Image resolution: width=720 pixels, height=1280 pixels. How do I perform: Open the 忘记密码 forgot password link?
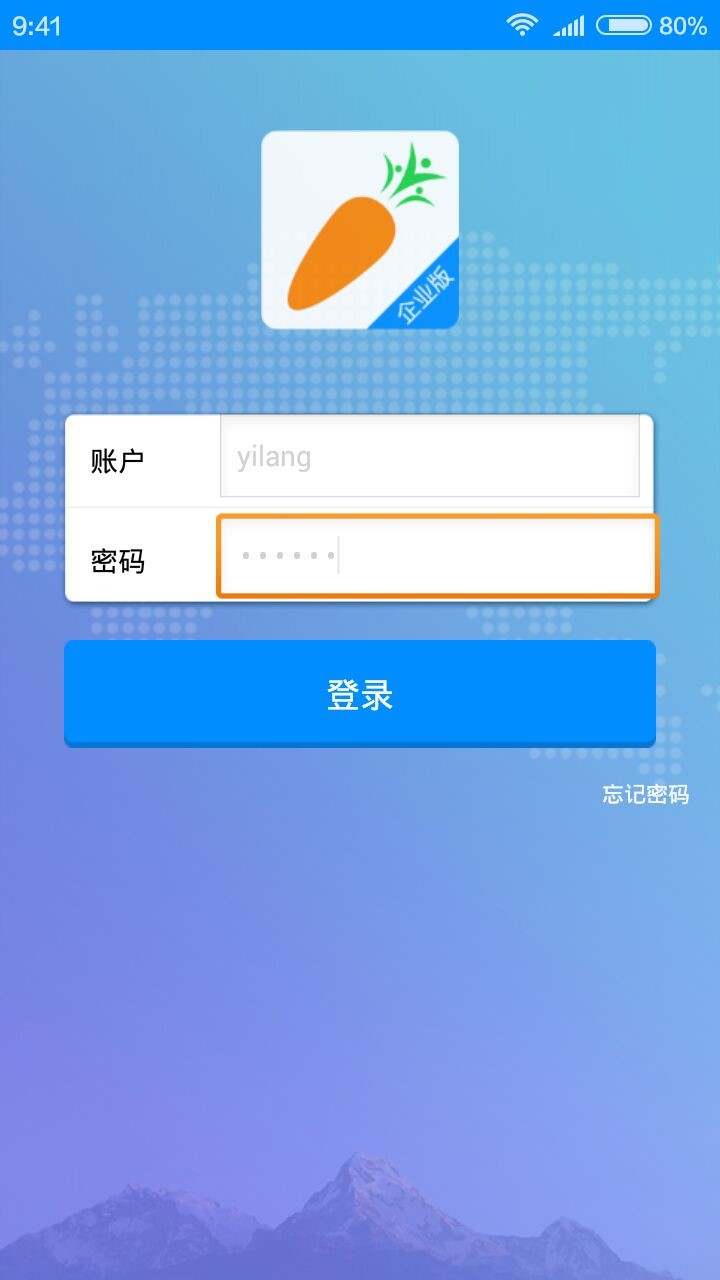(x=645, y=794)
